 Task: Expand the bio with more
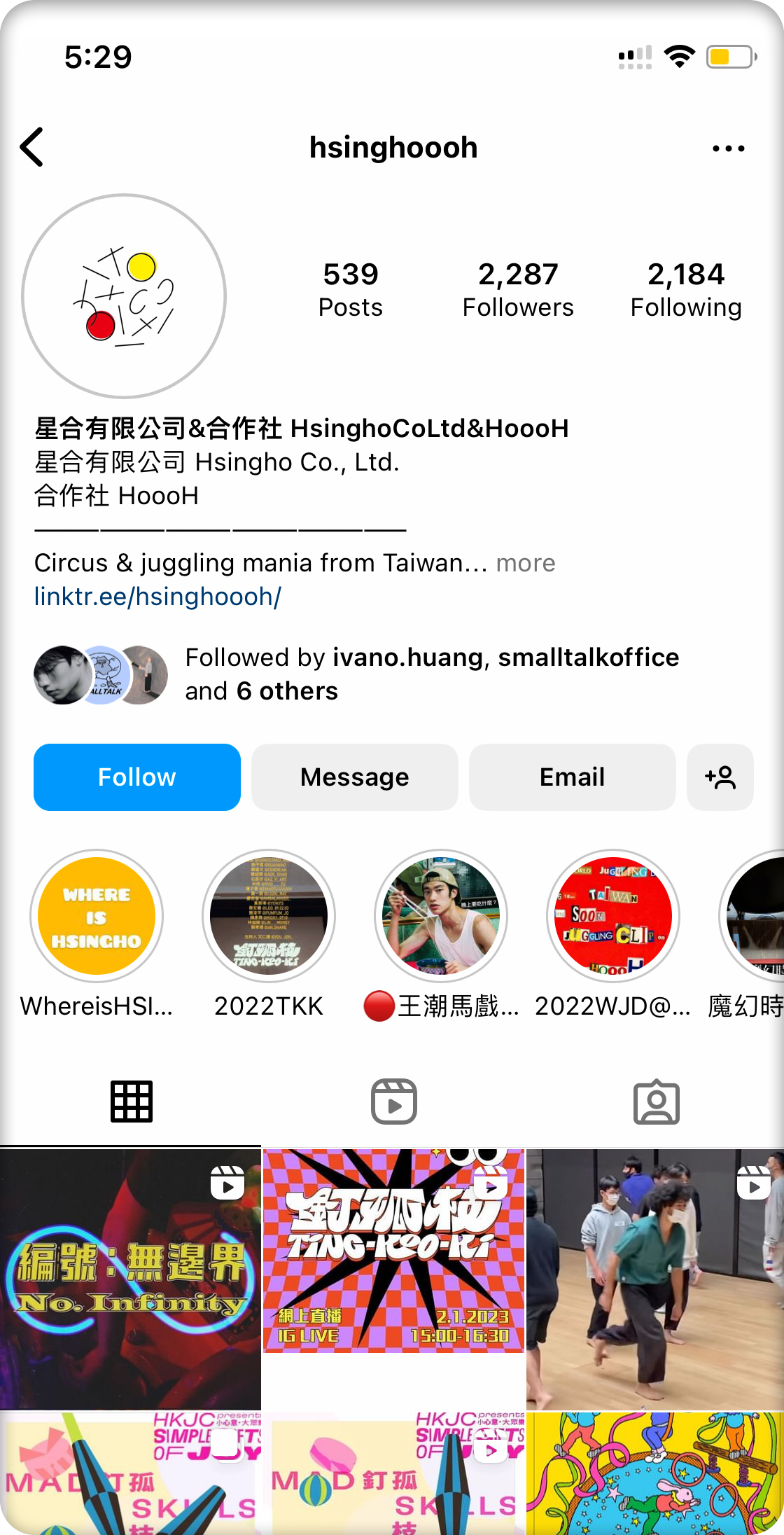click(525, 563)
